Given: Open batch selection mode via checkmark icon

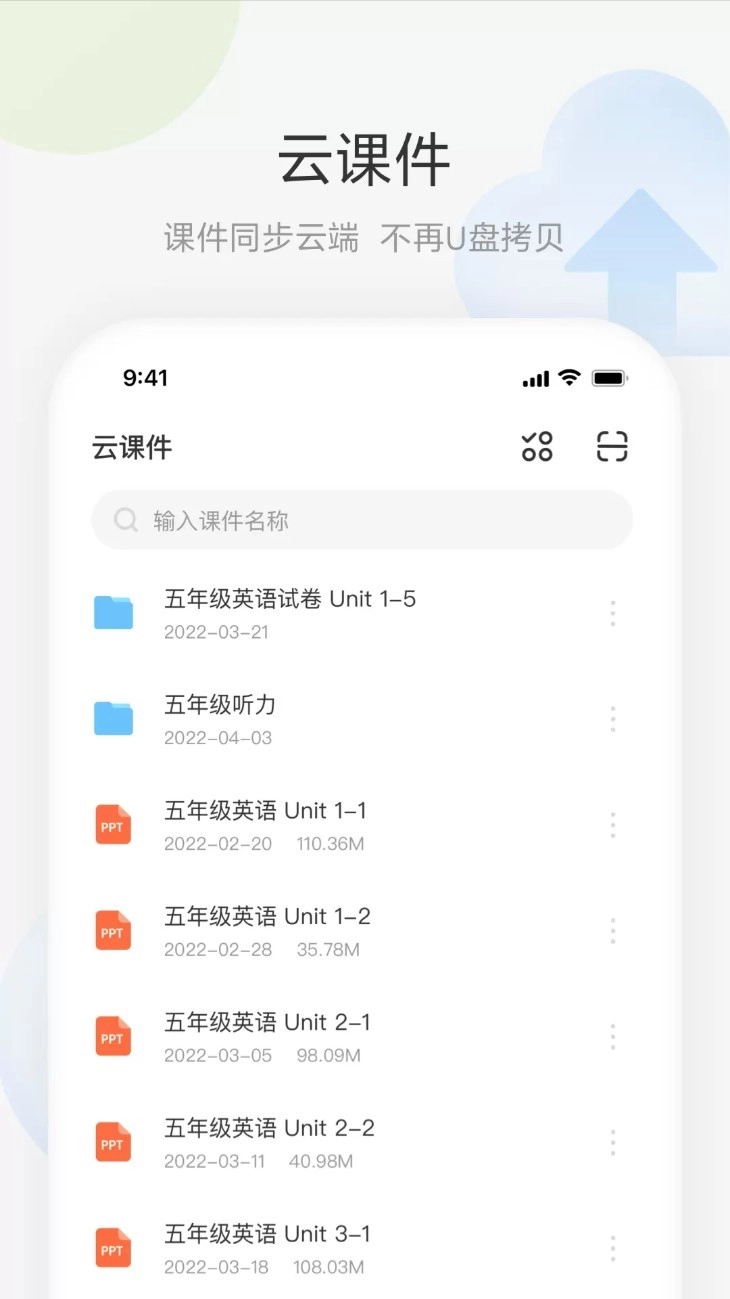Looking at the screenshot, I should coord(536,447).
